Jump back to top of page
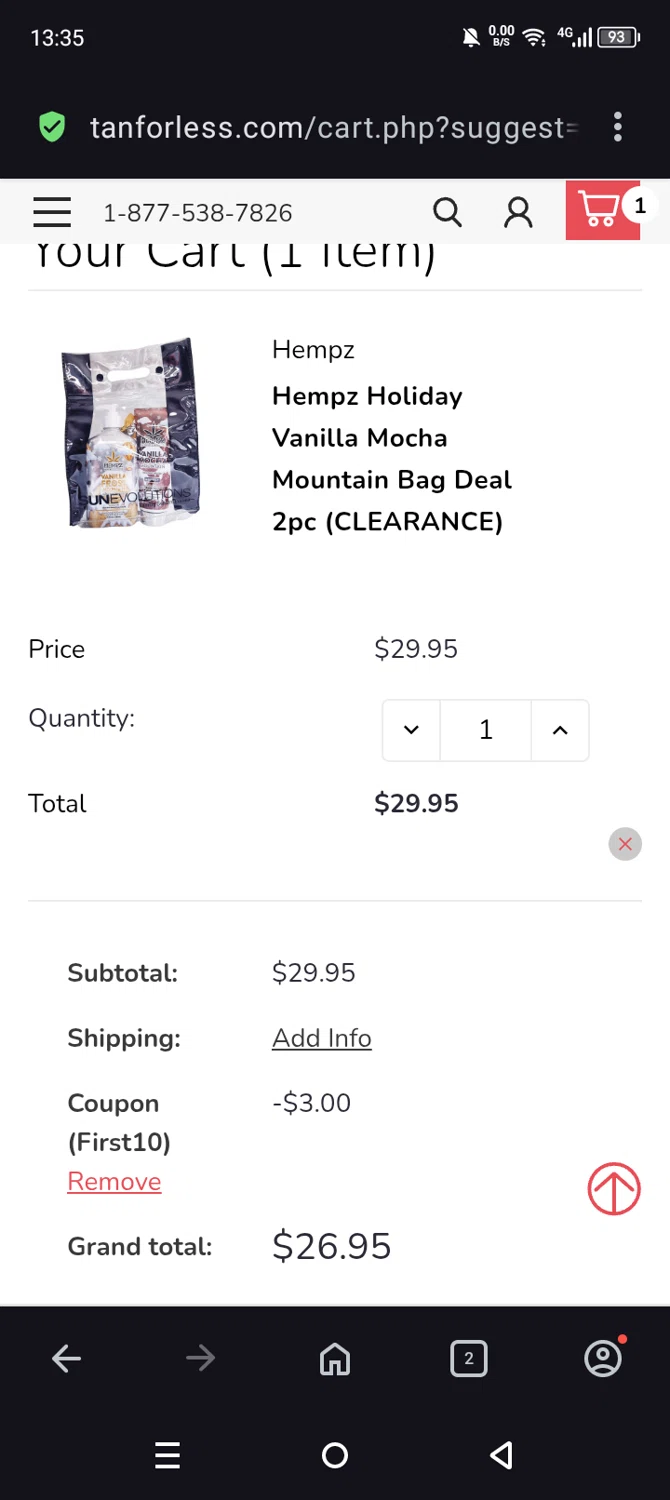Viewport: 670px width, 1500px height. [613, 1189]
